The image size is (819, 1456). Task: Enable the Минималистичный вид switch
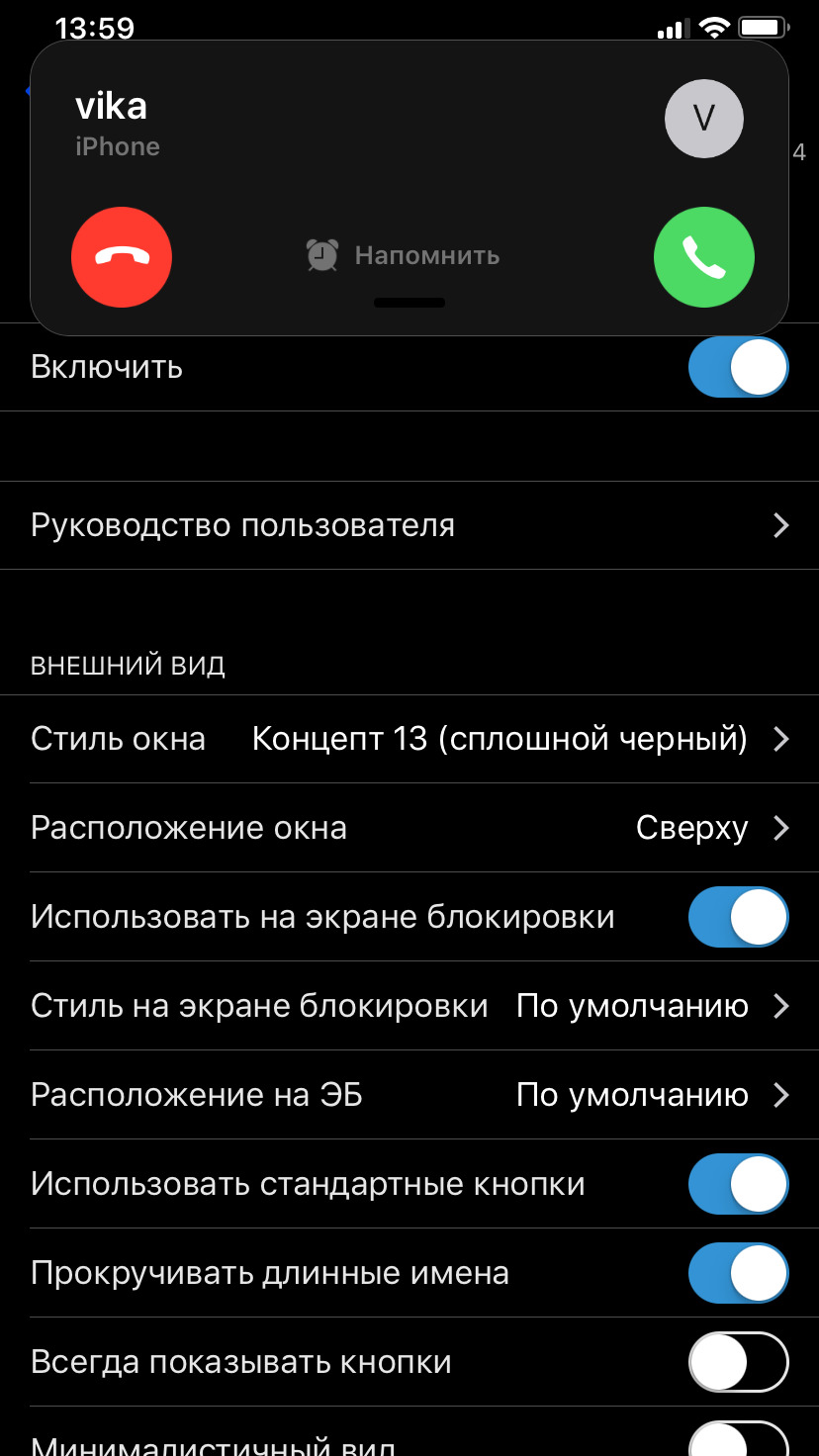(x=739, y=1439)
